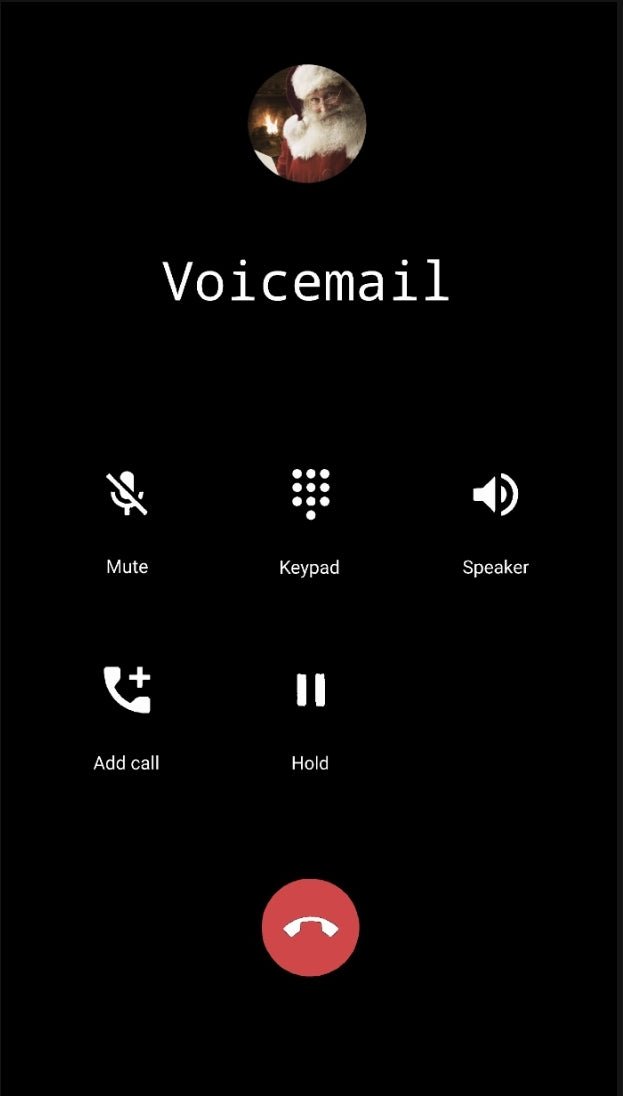Put the call on hold
Viewport: 623px width, 1096px height.
tap(310, 690)
